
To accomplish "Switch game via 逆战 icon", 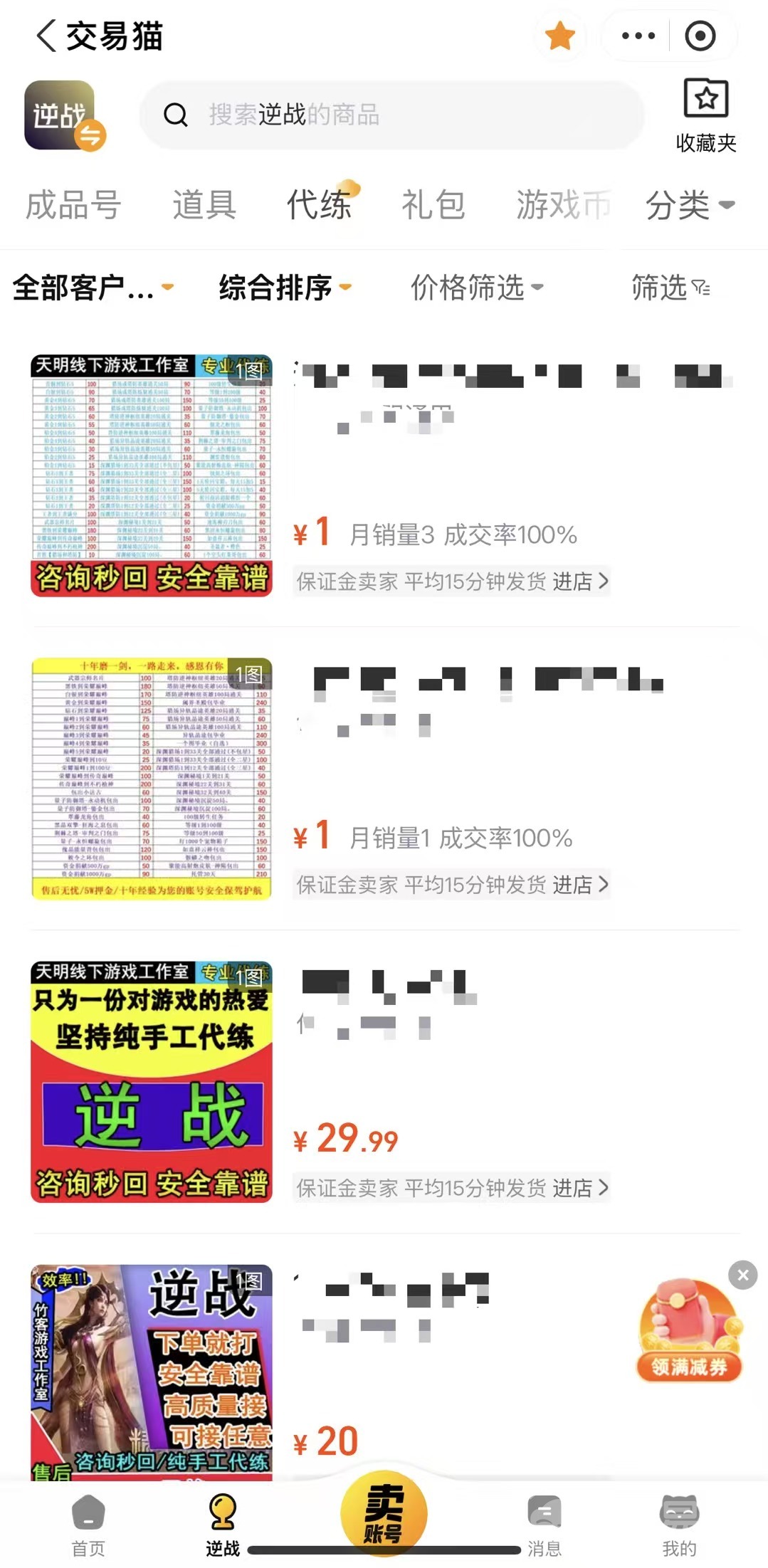I will (63, 115).
